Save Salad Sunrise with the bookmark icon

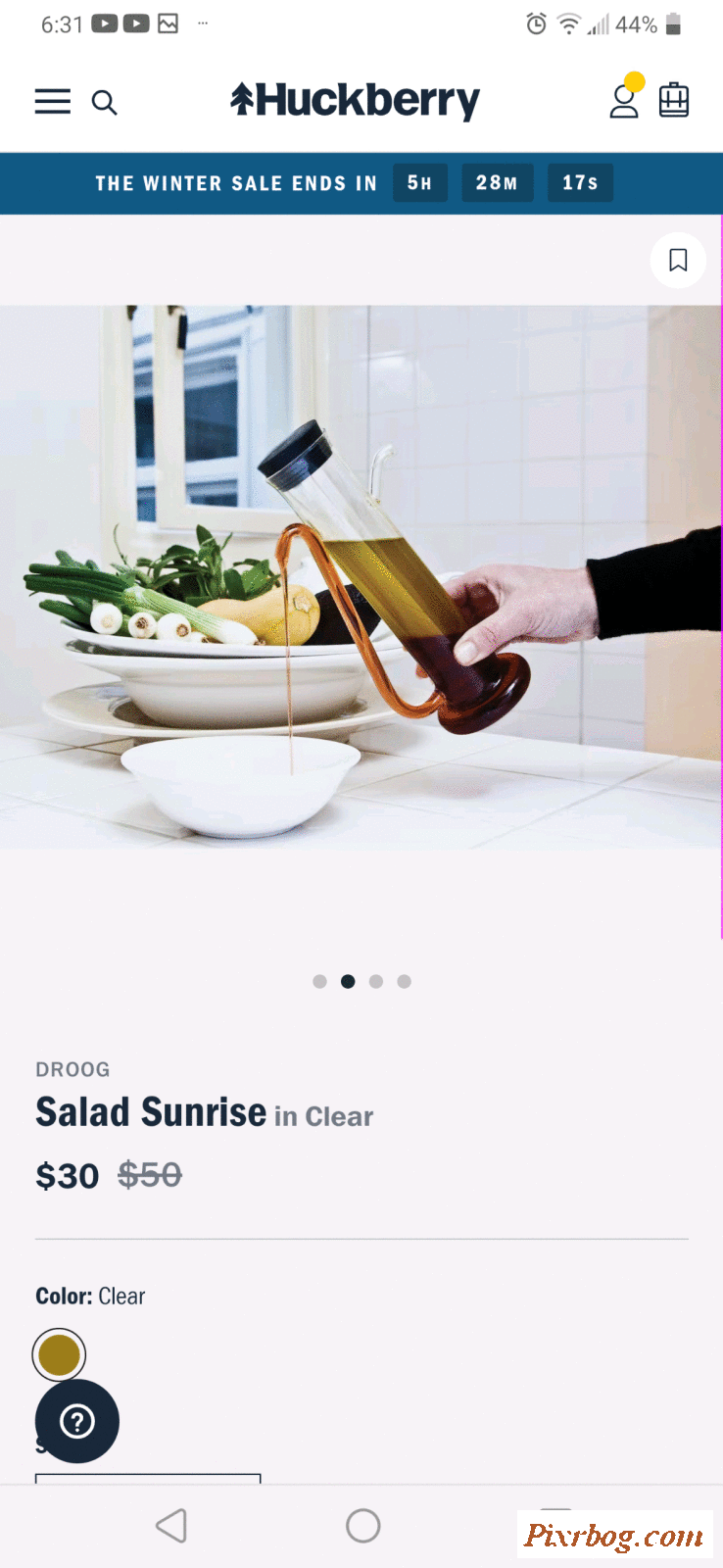(x=678, y=260)
